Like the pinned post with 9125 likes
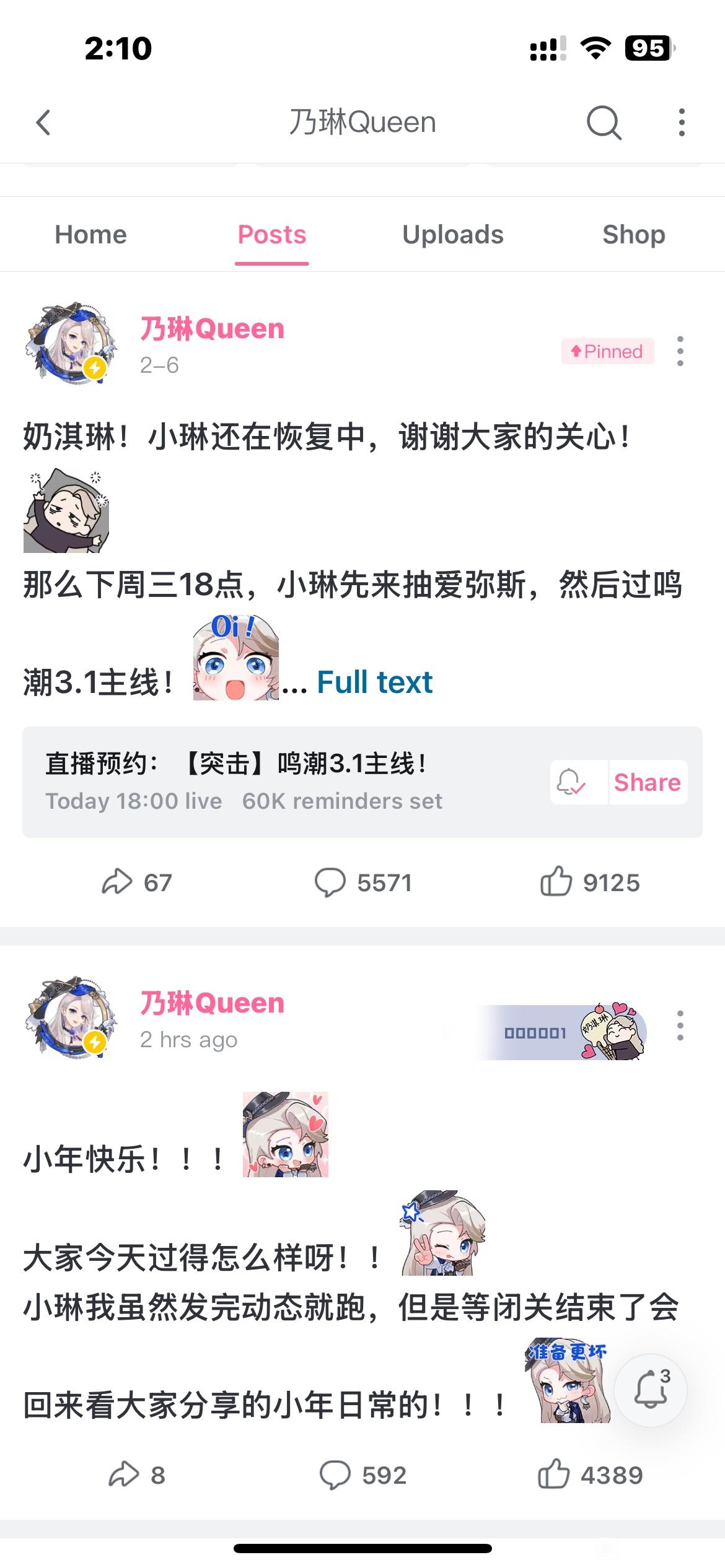Screen dimensions: 725x1568 pyautogui.click(x=590, y=882)
